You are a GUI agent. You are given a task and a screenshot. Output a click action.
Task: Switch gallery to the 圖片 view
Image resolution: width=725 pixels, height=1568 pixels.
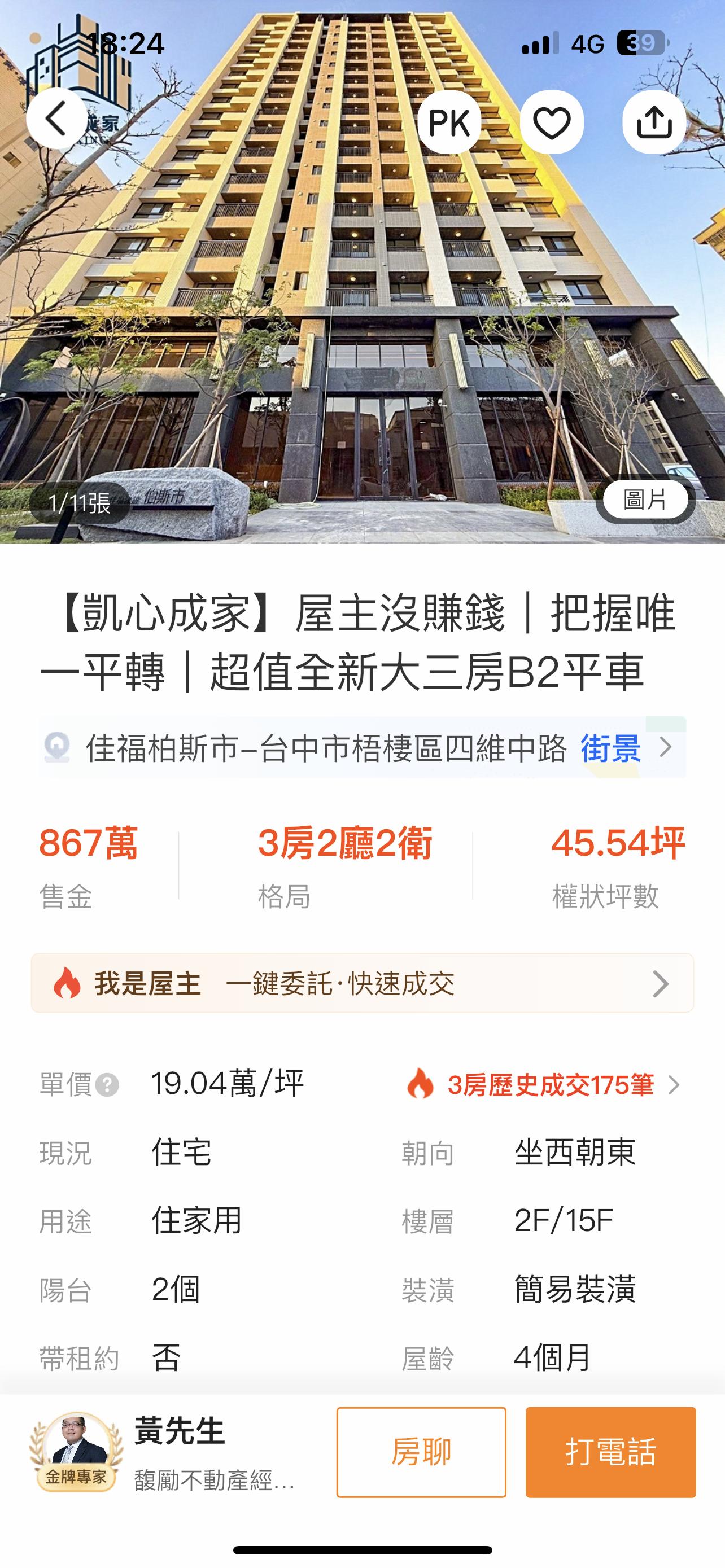[645, 500]
